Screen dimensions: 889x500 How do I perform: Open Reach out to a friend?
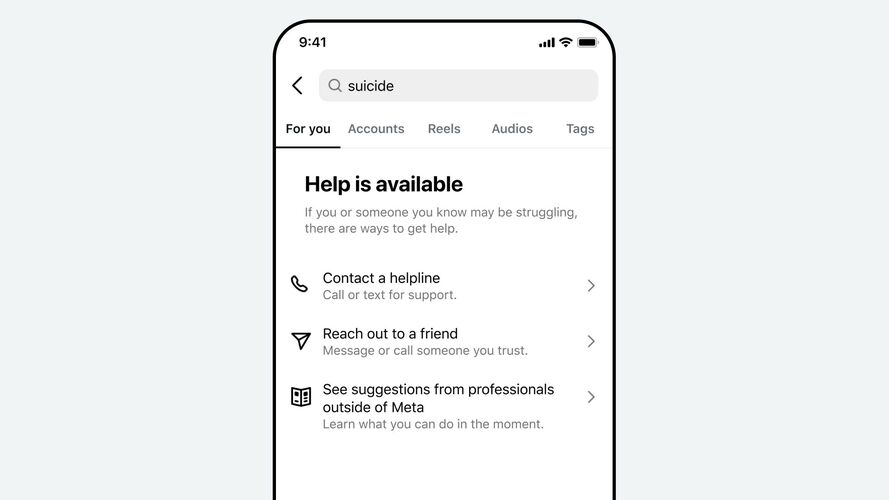coord(444,341)
